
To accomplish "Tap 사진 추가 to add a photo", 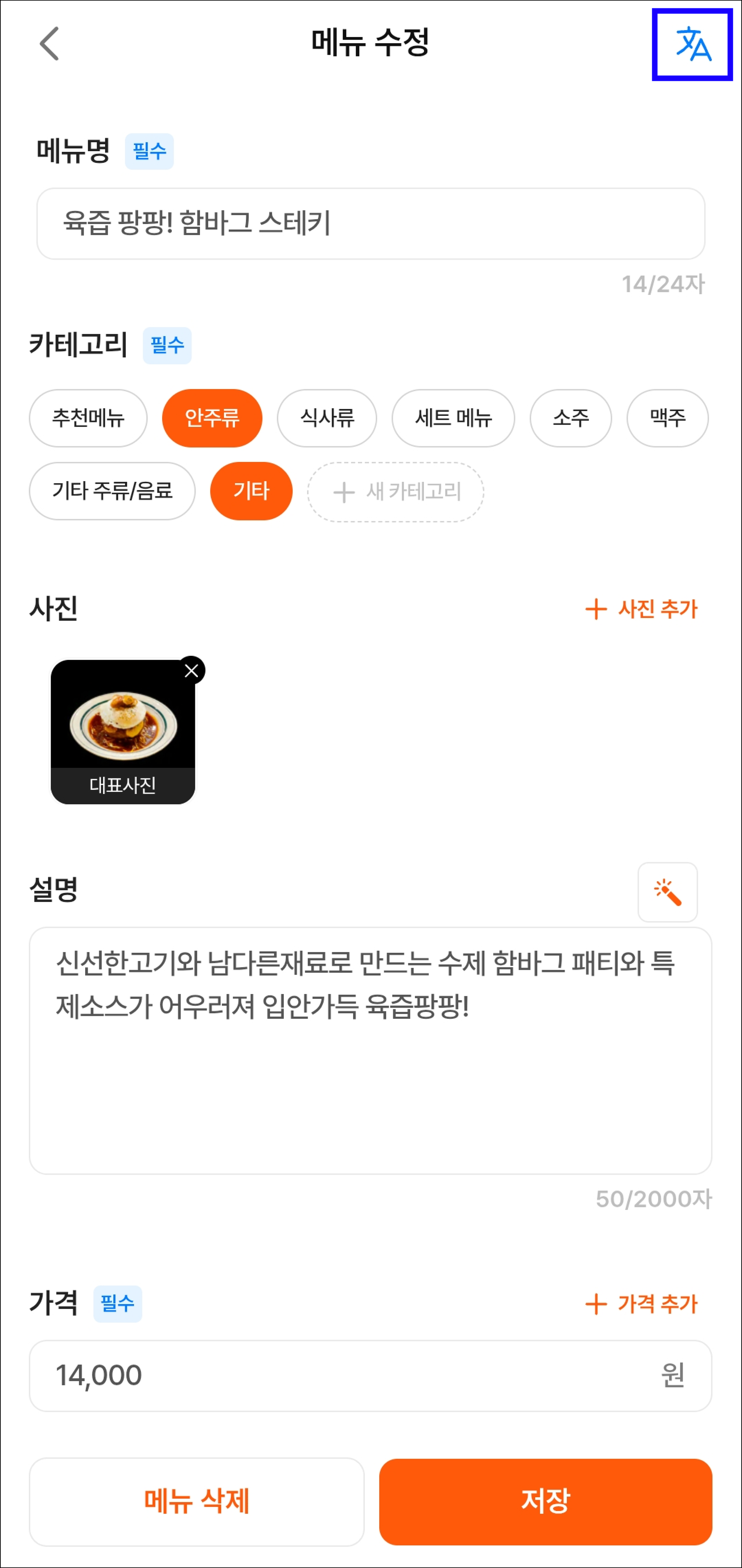I will tap(642, 609).
